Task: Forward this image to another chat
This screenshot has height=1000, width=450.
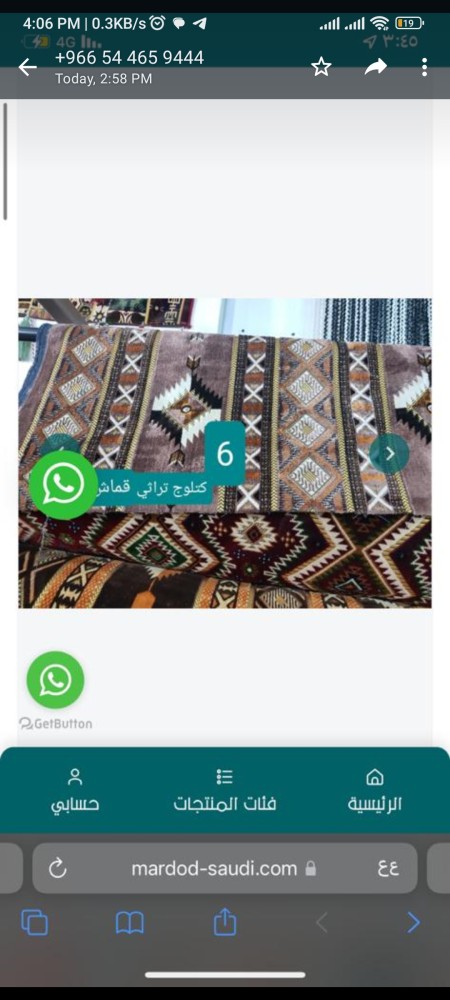Action: 375,66
